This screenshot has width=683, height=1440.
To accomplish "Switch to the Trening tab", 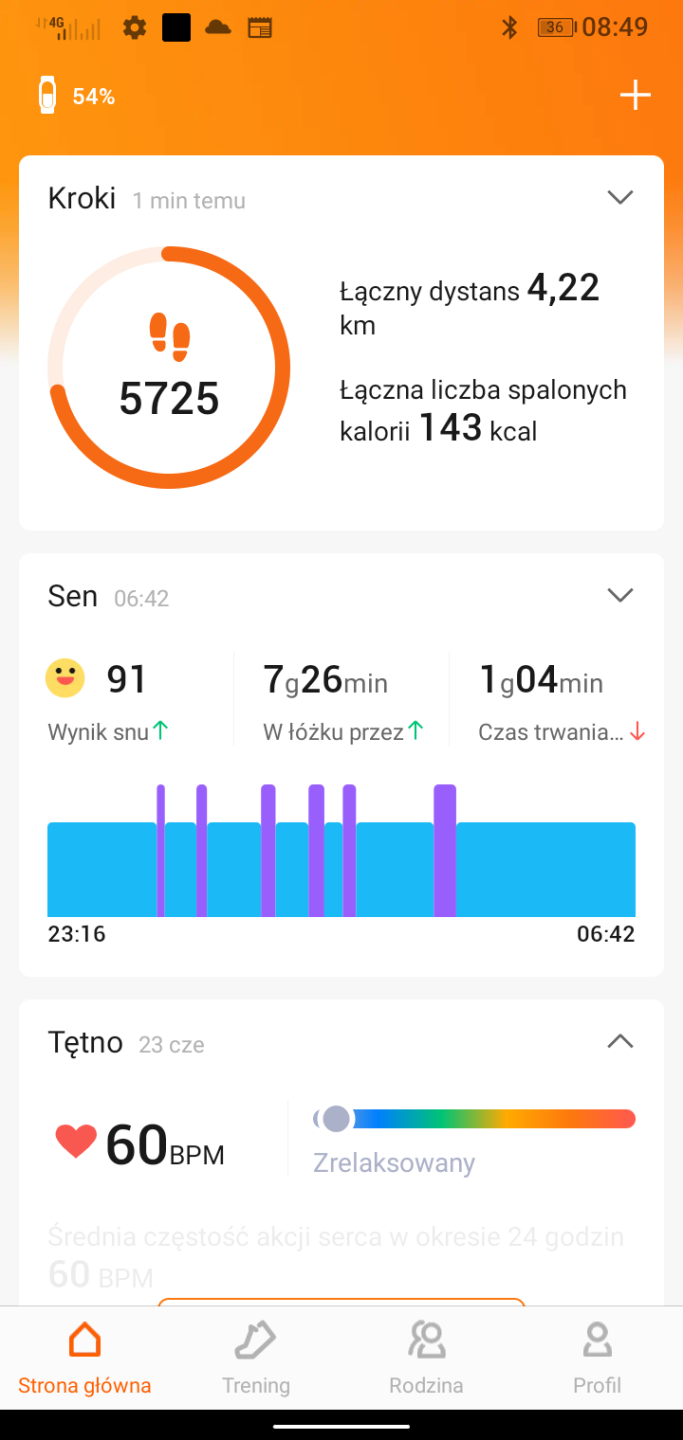I will 256,1358.
